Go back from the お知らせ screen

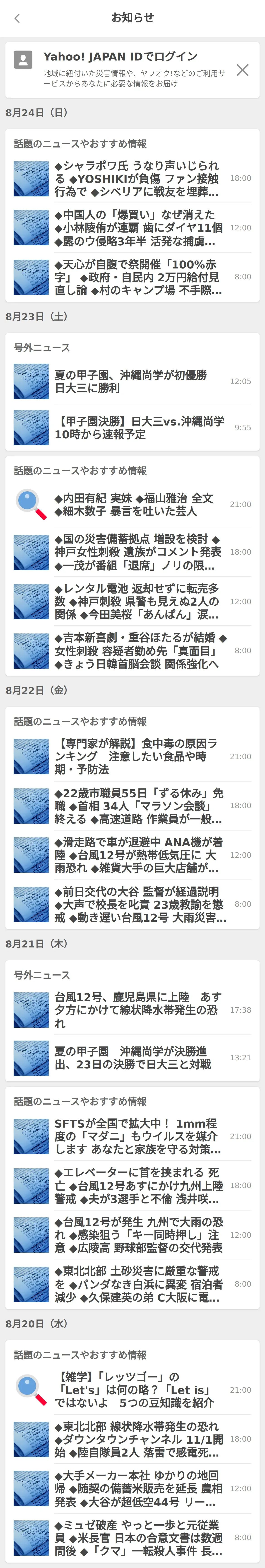[x=17, y=18]
